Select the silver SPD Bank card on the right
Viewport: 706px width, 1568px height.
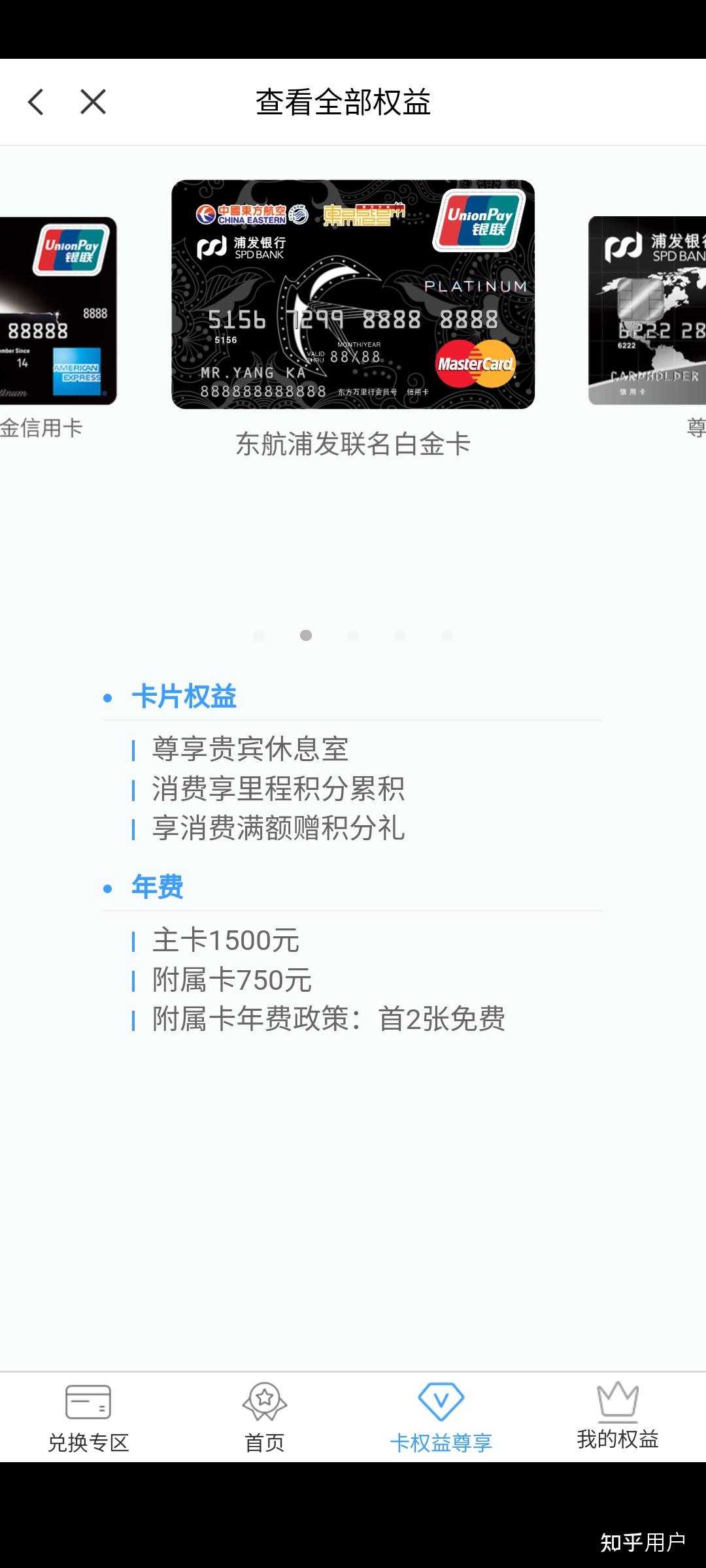pos(647,310)
